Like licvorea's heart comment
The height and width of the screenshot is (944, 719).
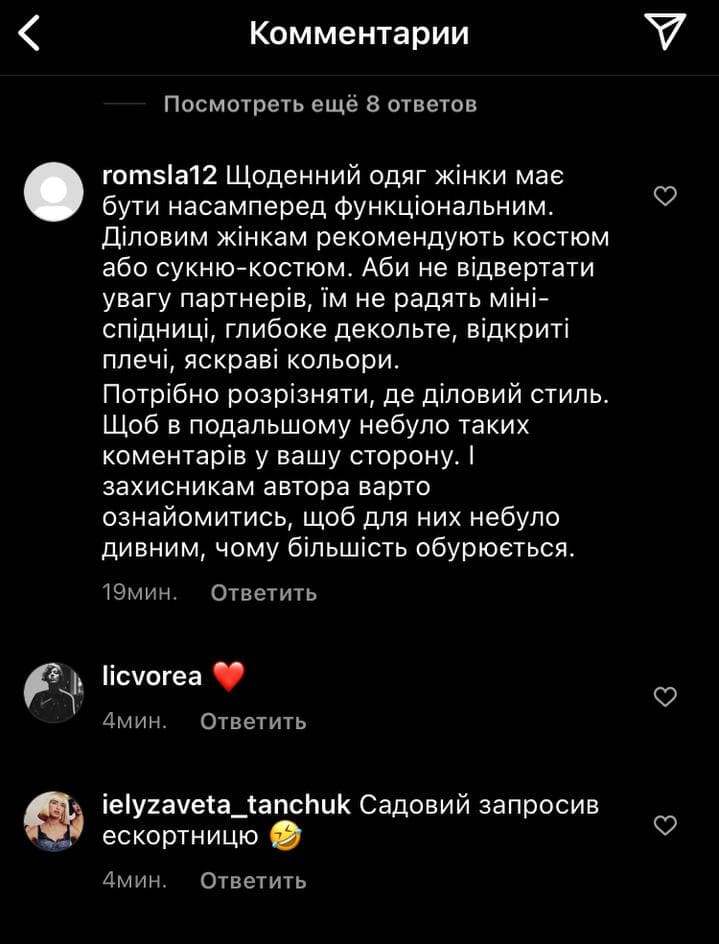665,695
